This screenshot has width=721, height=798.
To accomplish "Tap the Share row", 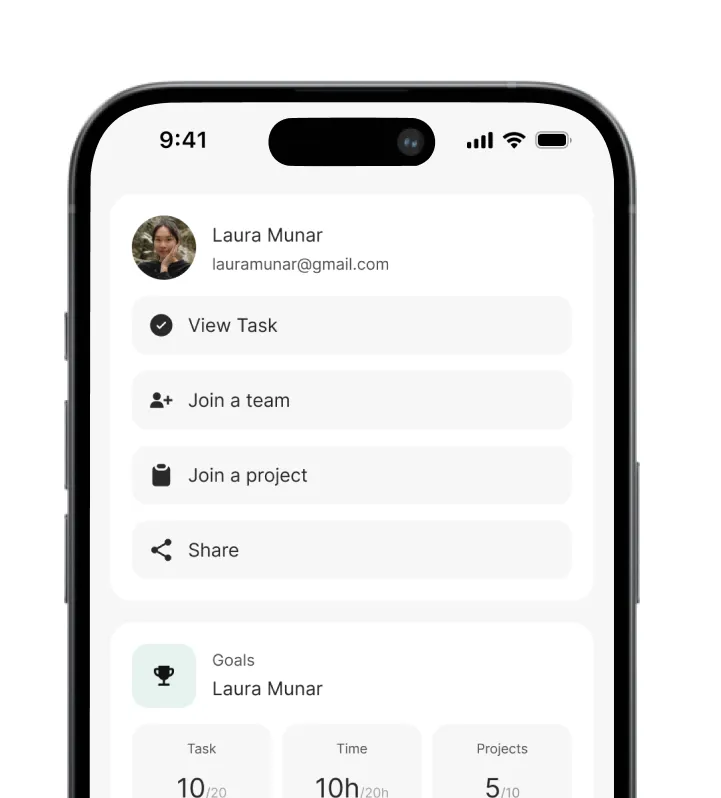I will 351,550.
